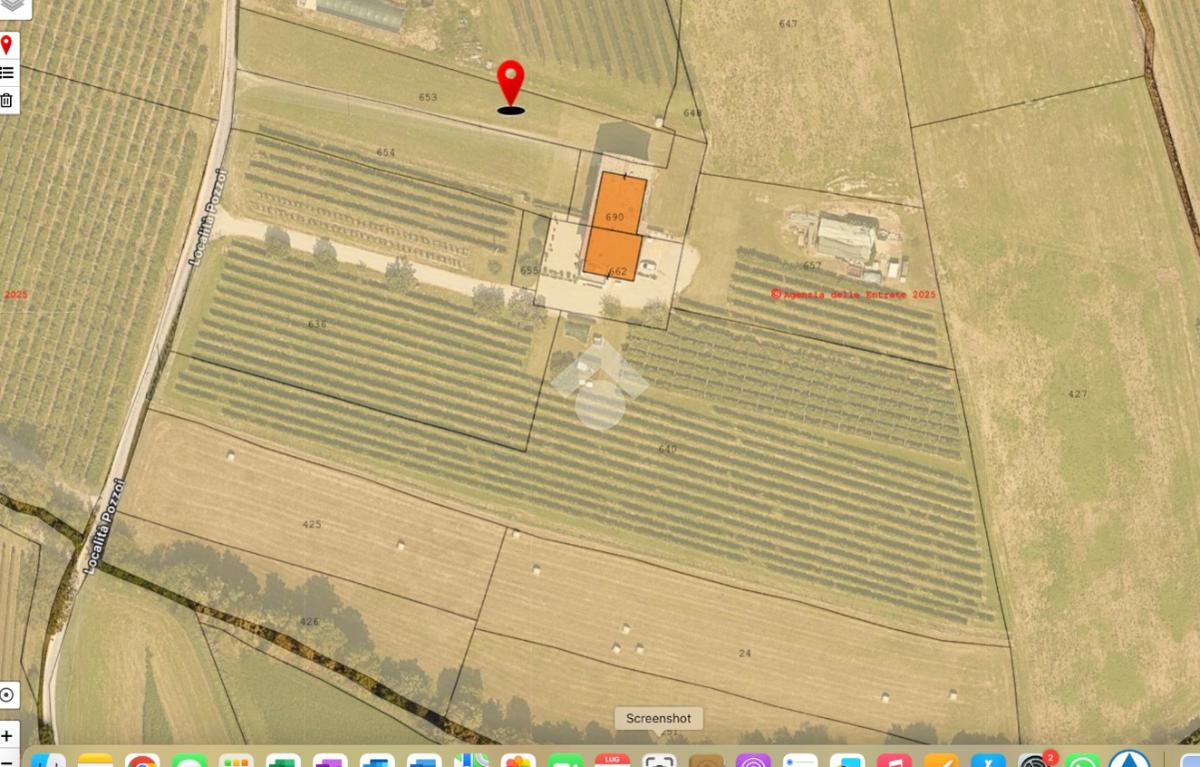Open Music from the Dock
1200x767 pixels.
point(894,762)
